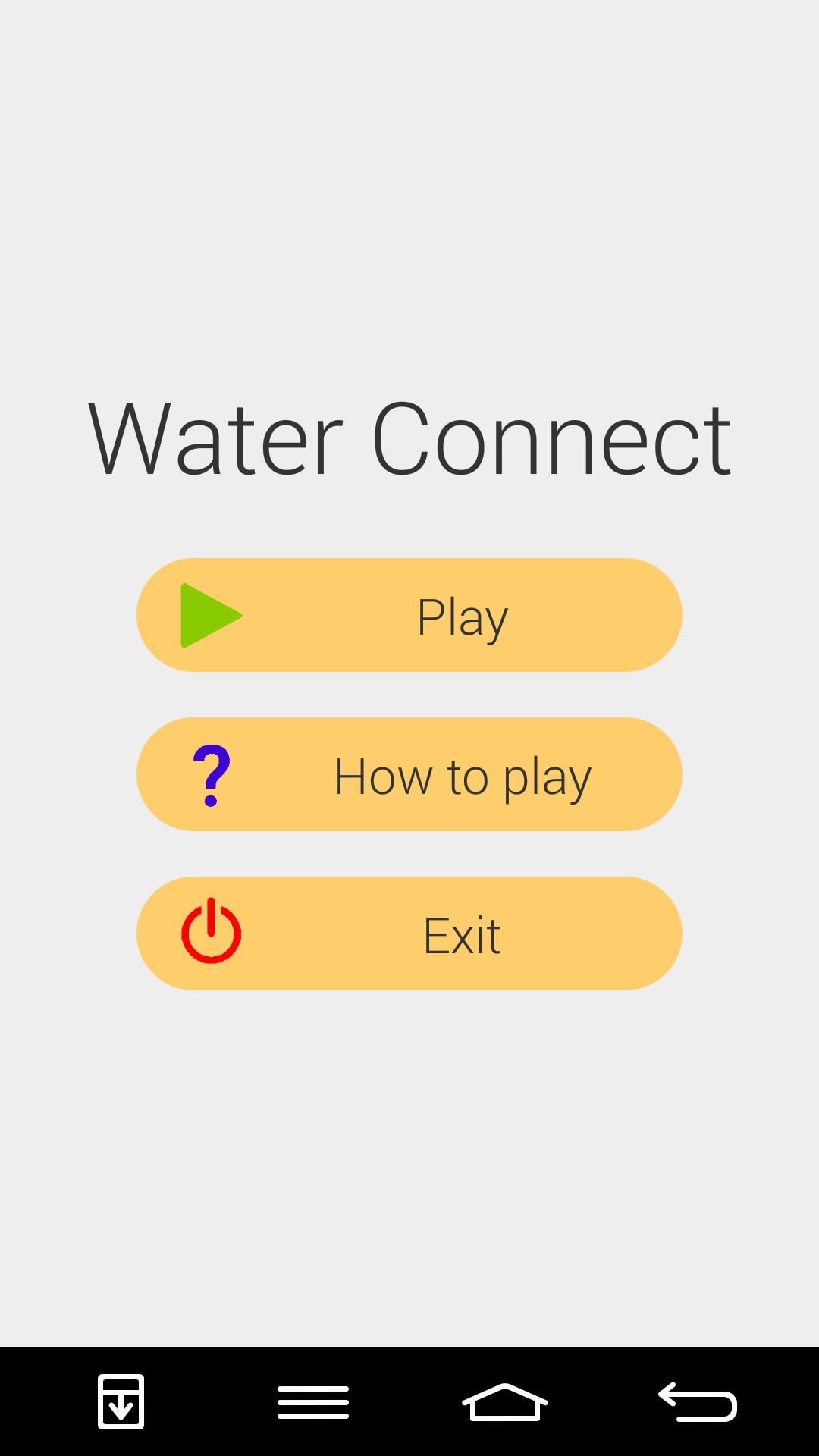Click the Play text inside the top button
Image resolution: width=819 pixels, height=1456 pixels.
coord(461,616)
